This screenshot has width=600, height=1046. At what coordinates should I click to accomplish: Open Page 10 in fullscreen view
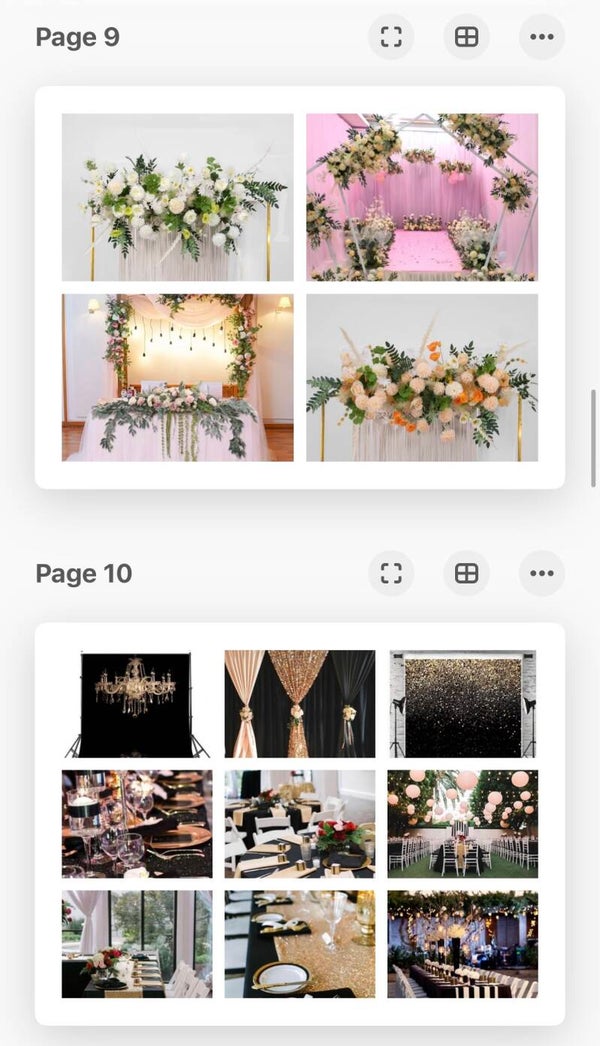click(391, 573)
